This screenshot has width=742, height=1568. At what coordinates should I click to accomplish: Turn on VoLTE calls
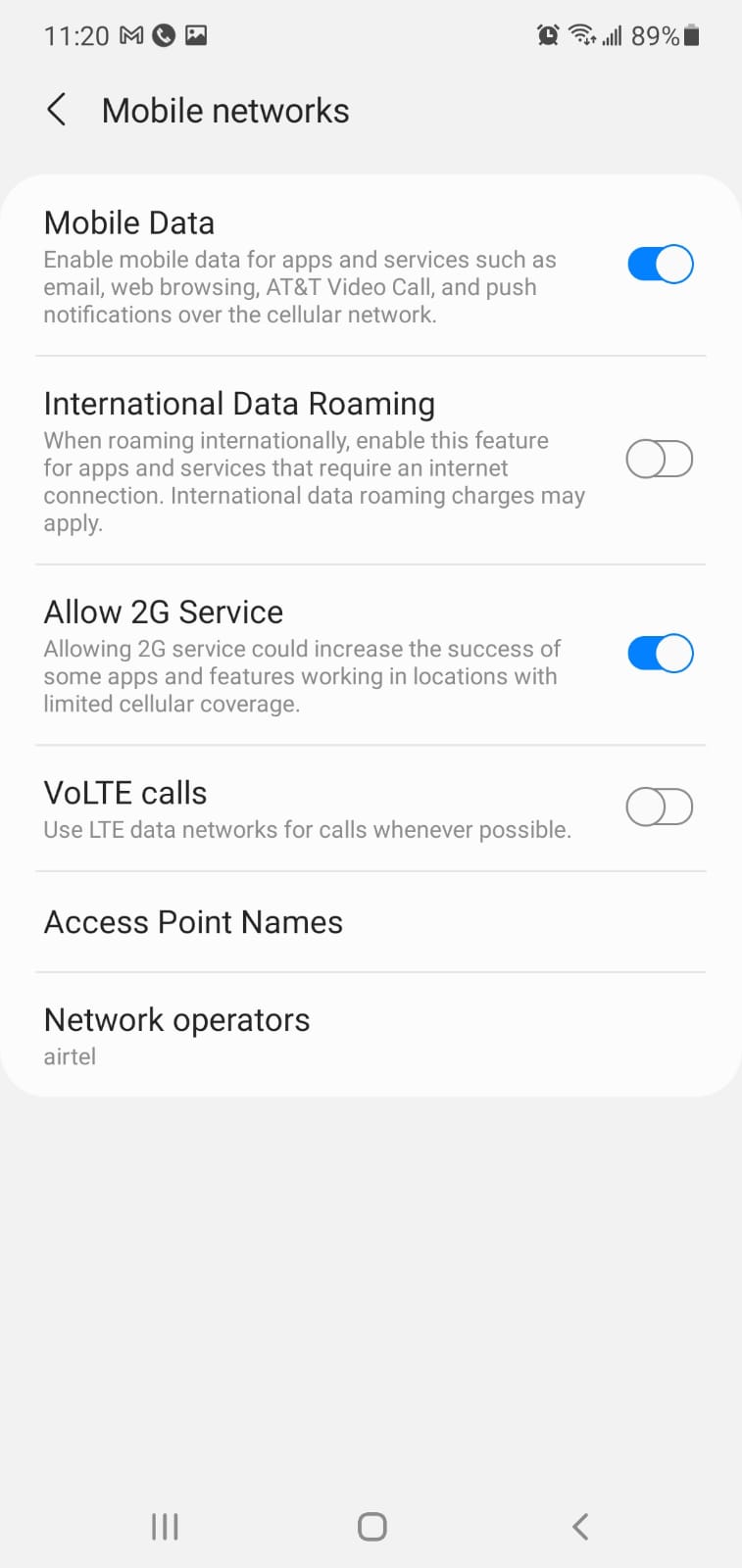[660, 808]
